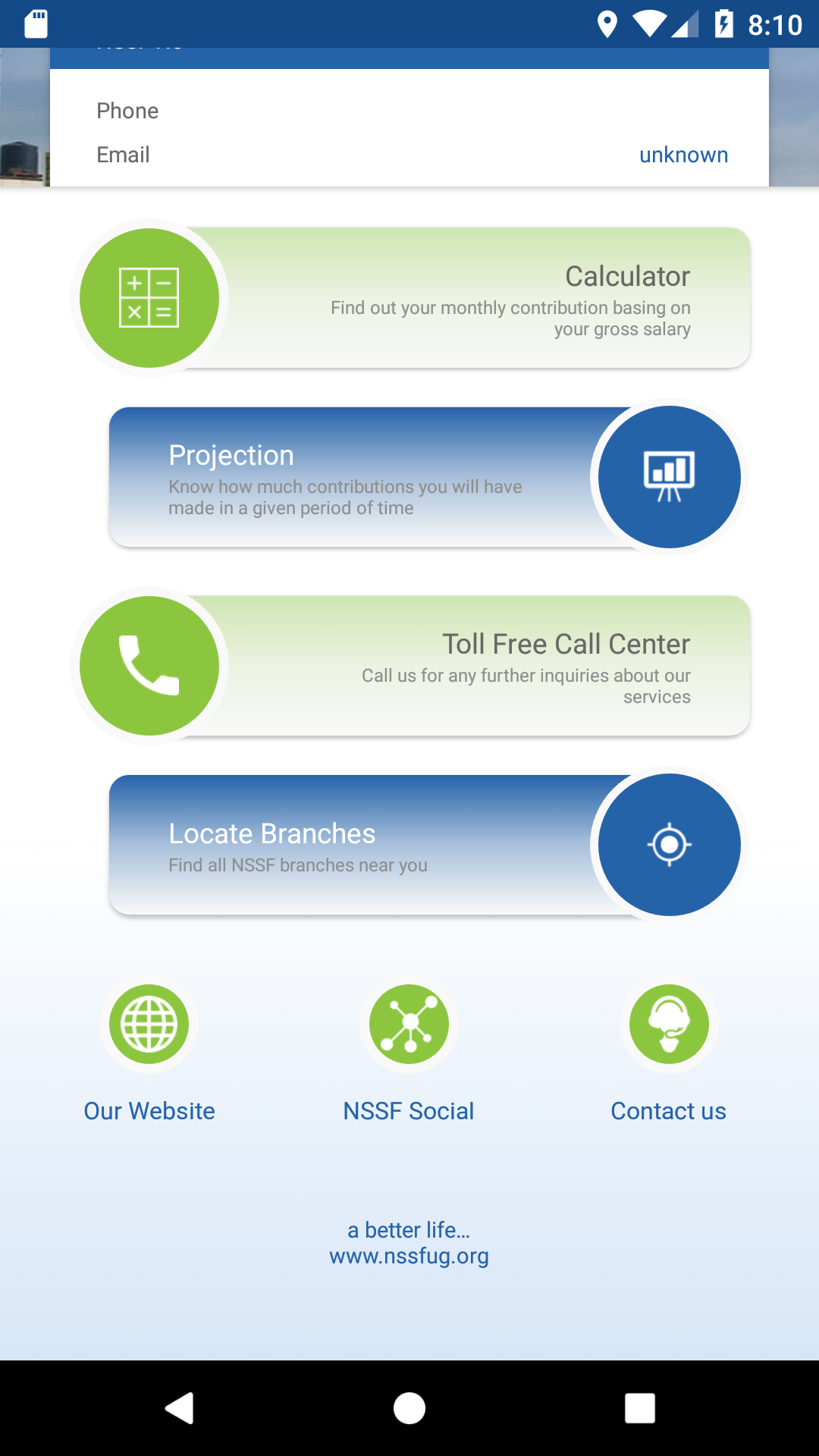This screenshot has height=1456, width=819.
Task: Tap the unknown email value
Action: 683,155
